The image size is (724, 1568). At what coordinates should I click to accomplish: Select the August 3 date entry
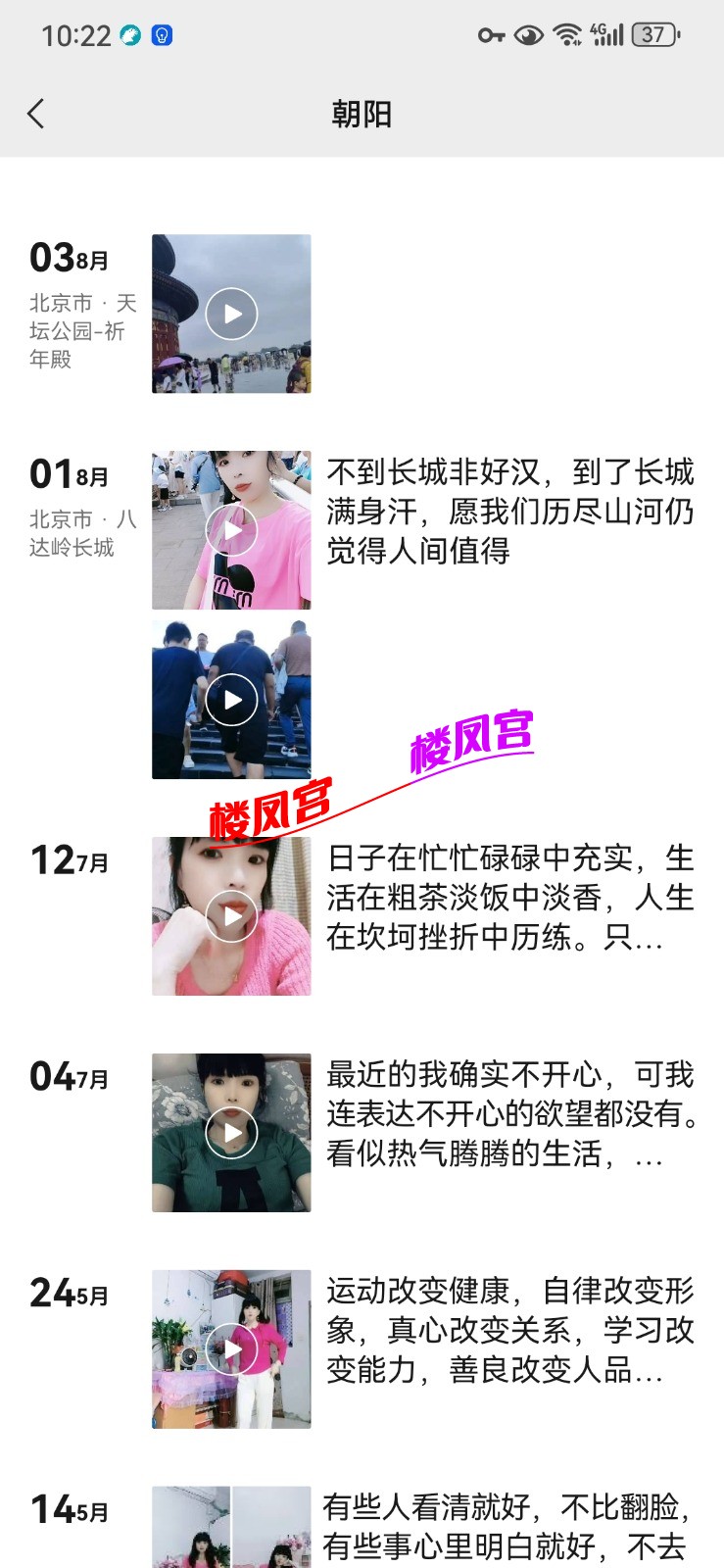(x=67, y=258)
